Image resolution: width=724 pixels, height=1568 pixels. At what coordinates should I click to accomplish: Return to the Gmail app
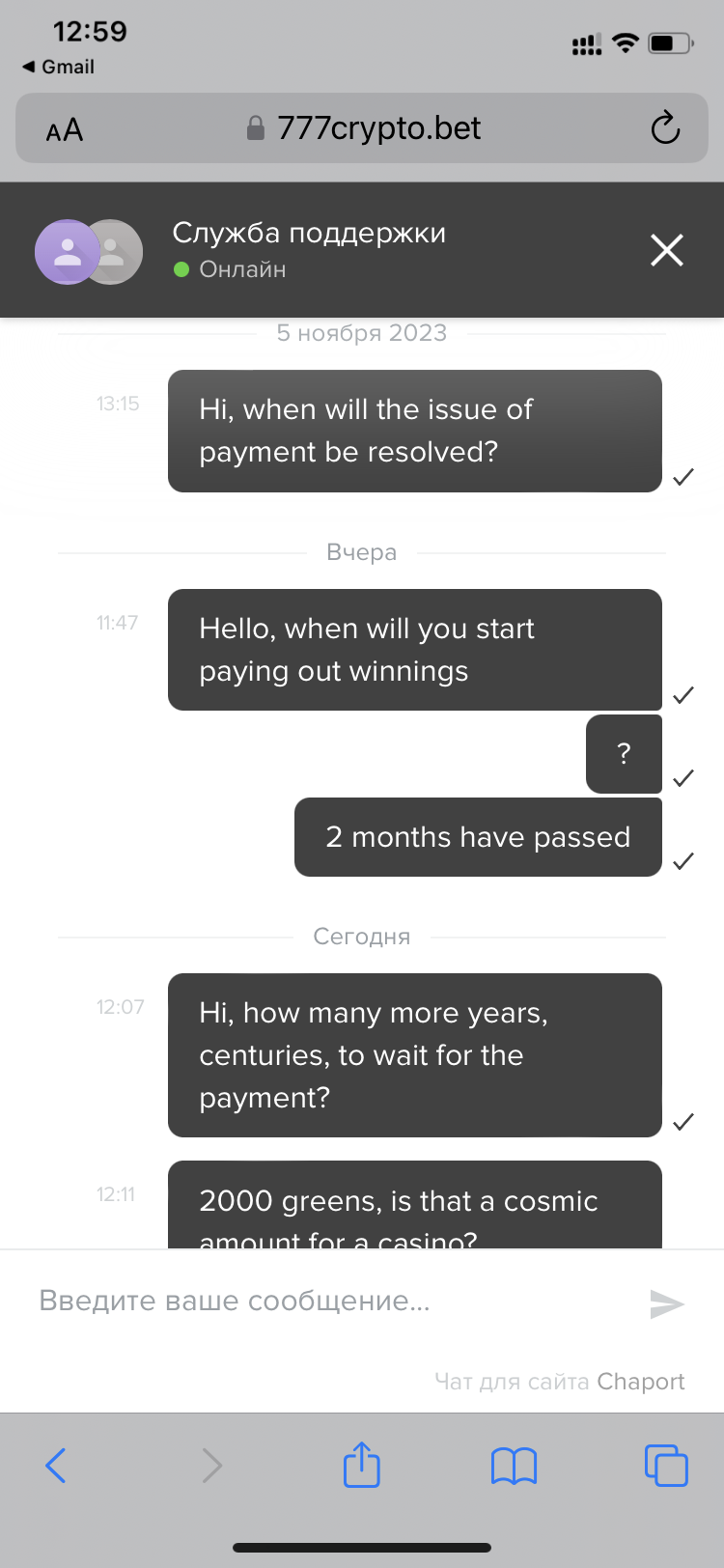point(59,67)
